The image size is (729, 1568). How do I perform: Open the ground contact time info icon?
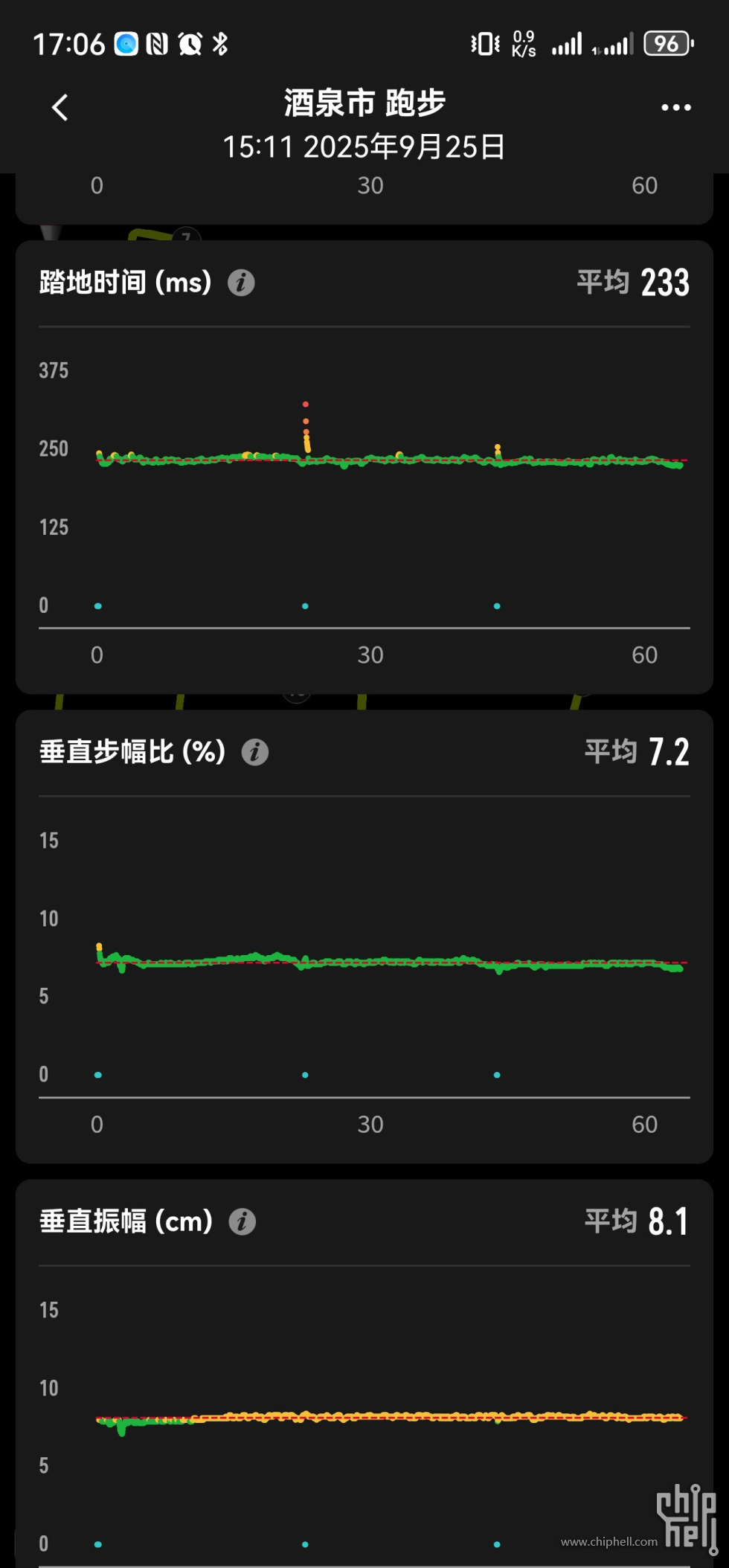point(240,283)
